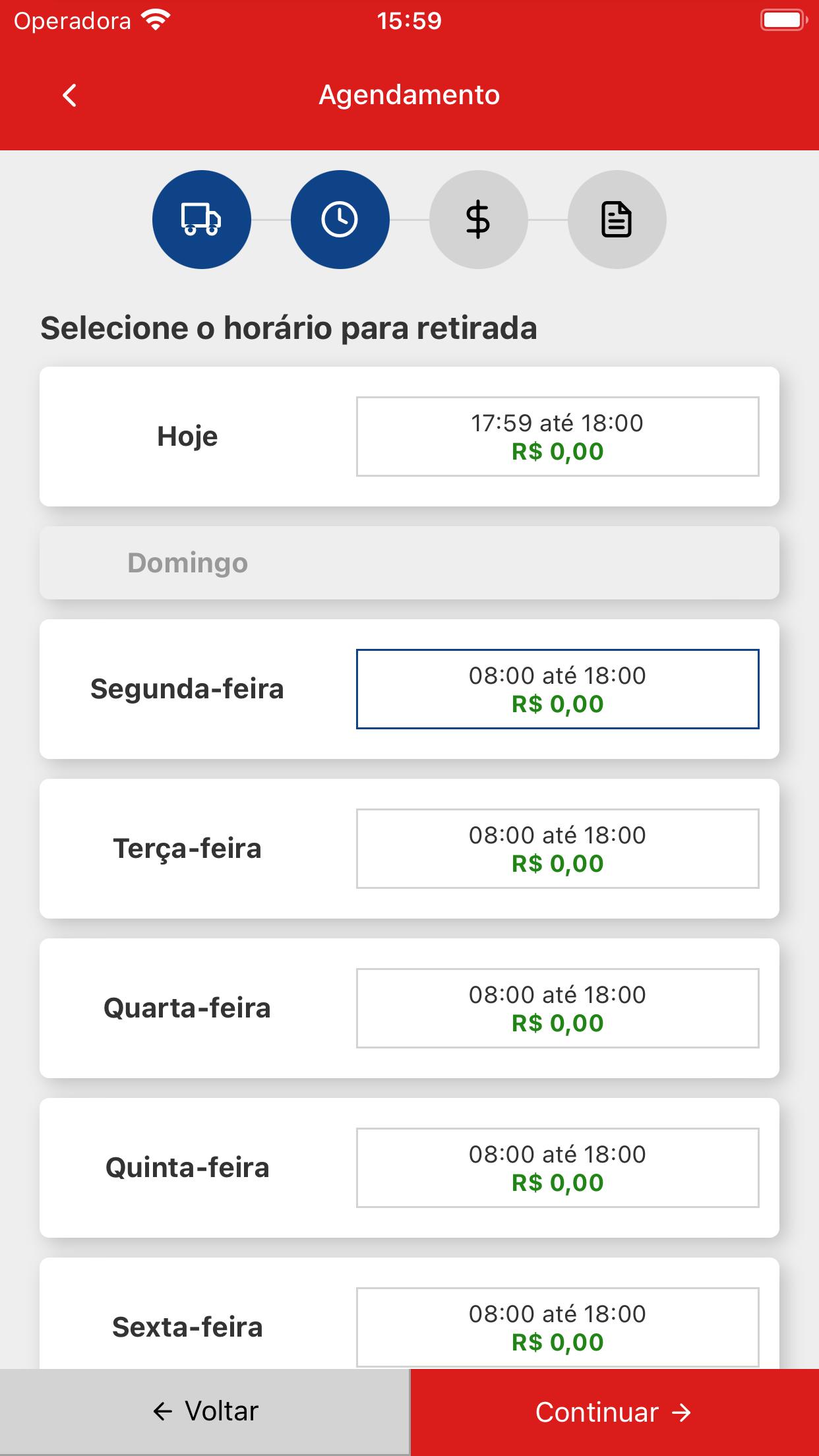
Task: Select the Sexta-feira pickup time slot
Action: [x=557, y=1327]
